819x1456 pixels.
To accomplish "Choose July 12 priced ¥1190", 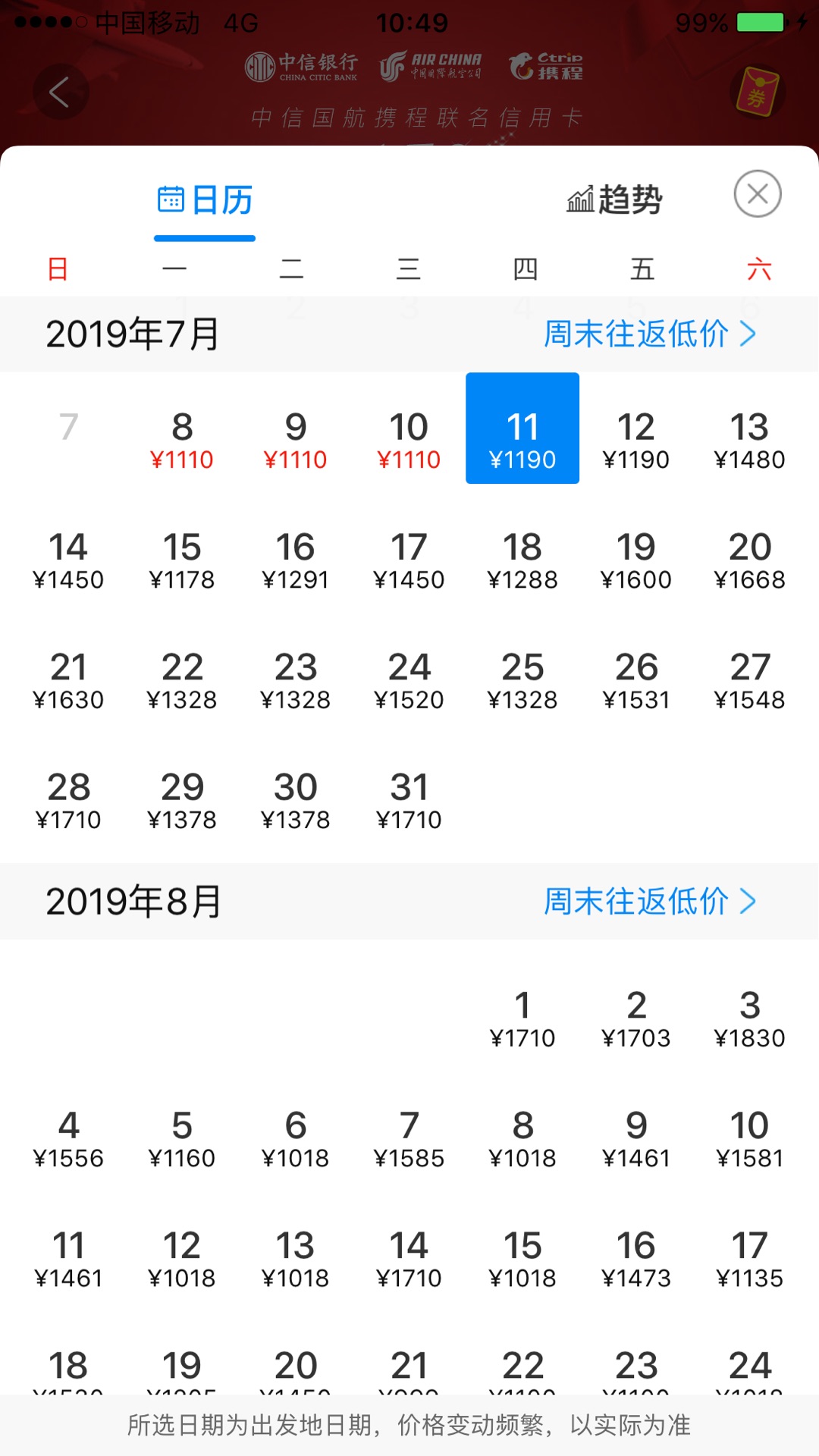I will [636, 440].
